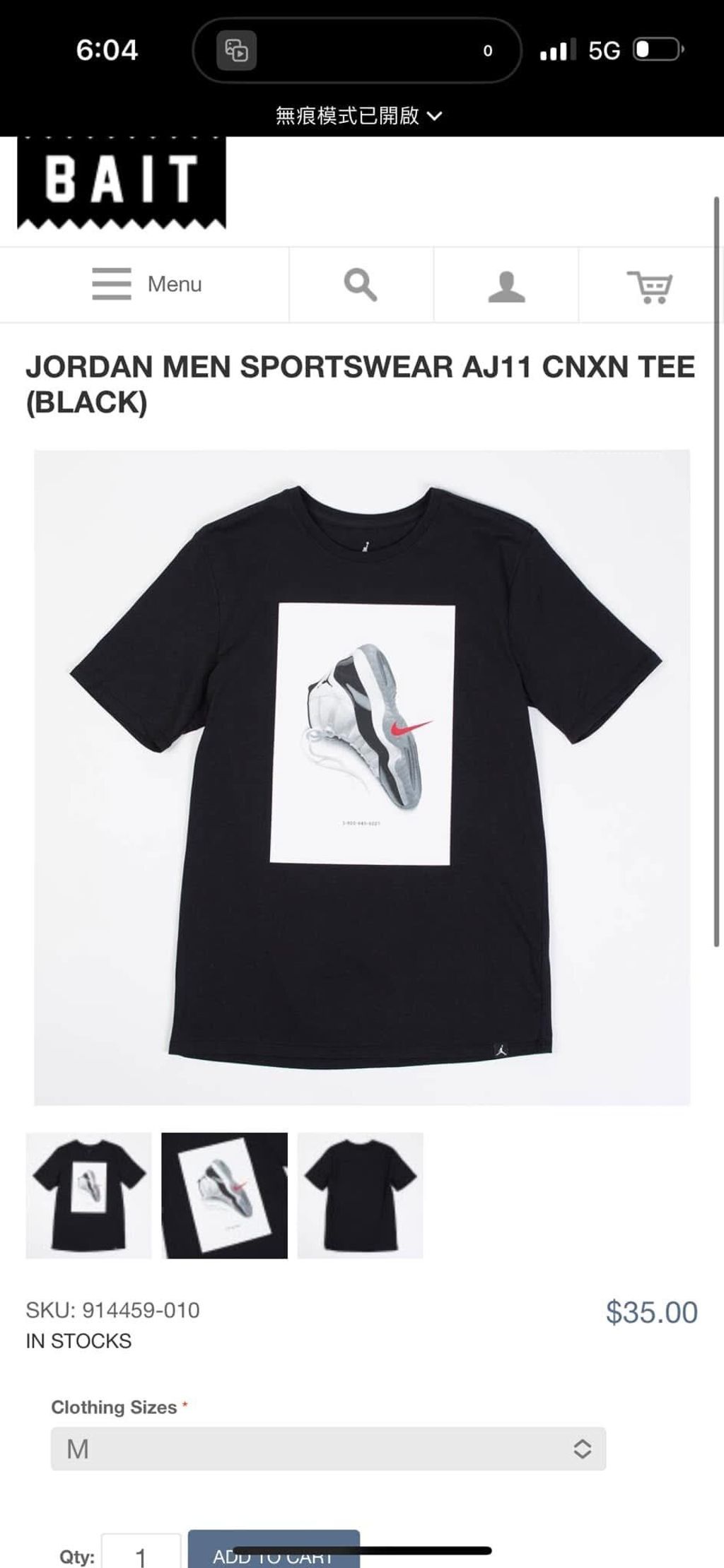This screenshot has width=724, height=1568.
Task: Expand the incognito mode banner chevron
Action: pyautogui.click(x=435, y=116)
